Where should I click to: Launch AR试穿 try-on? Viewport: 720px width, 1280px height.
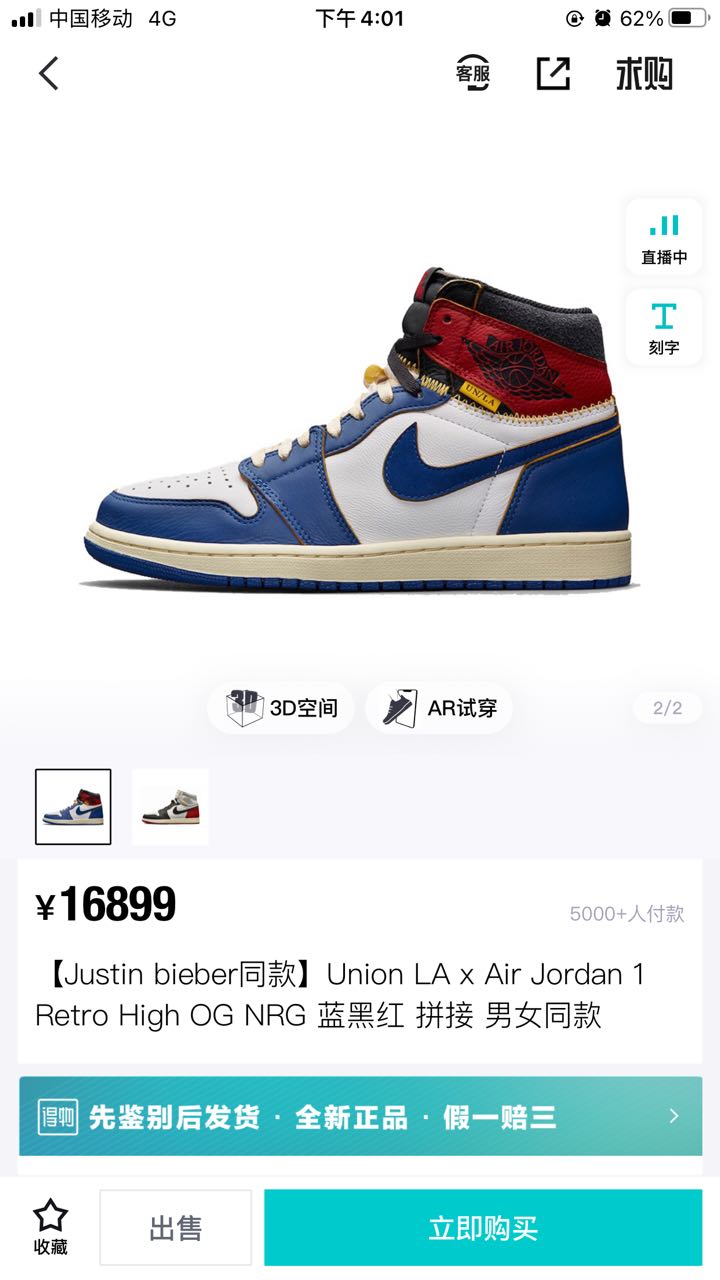point(438,708)
